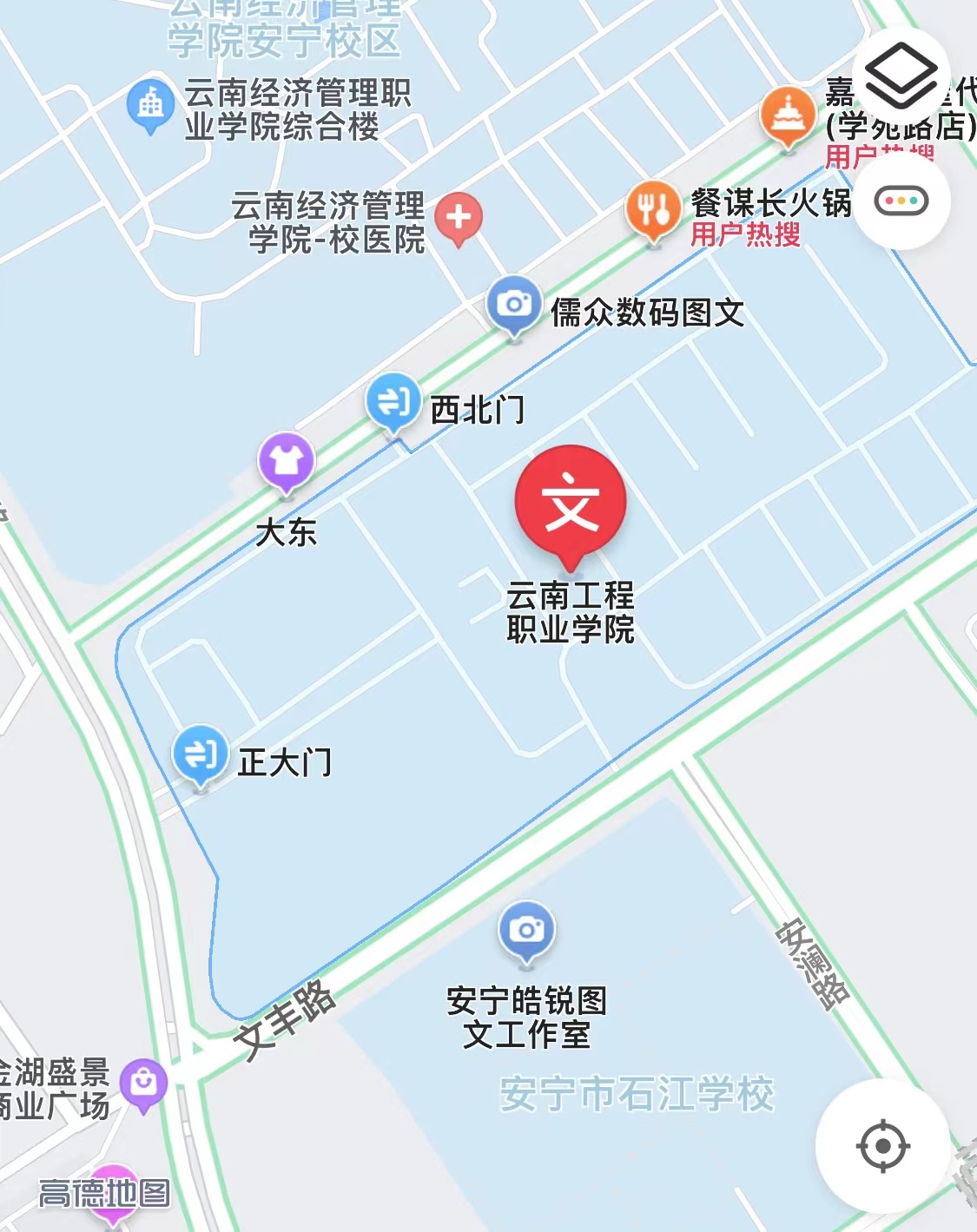Toggle the traffic light conditions button
The height and width of the screenshot is (1232, 977).
point(901,201)
